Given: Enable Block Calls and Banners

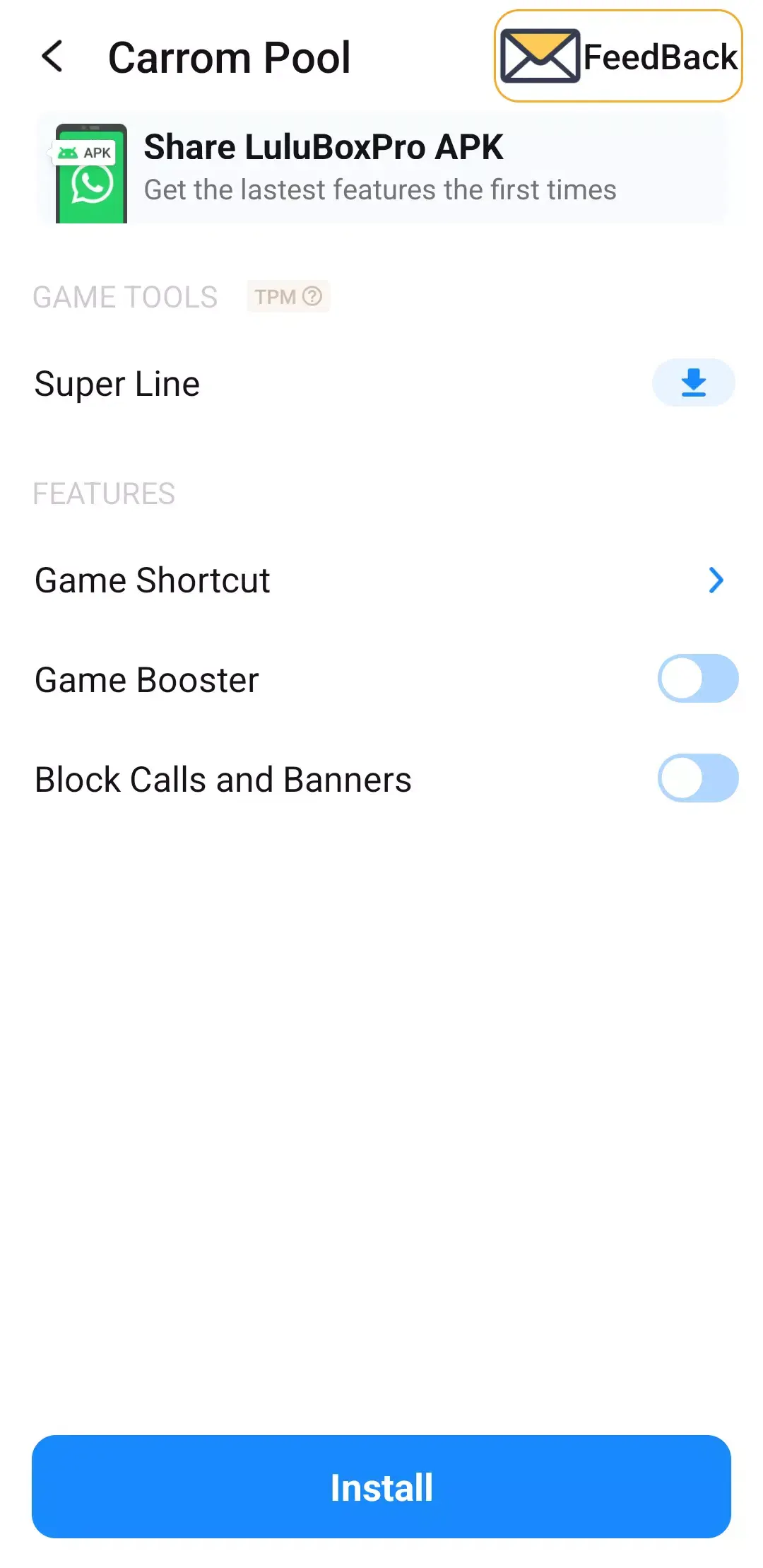Looking at the screenshot, I should (697, 778).
